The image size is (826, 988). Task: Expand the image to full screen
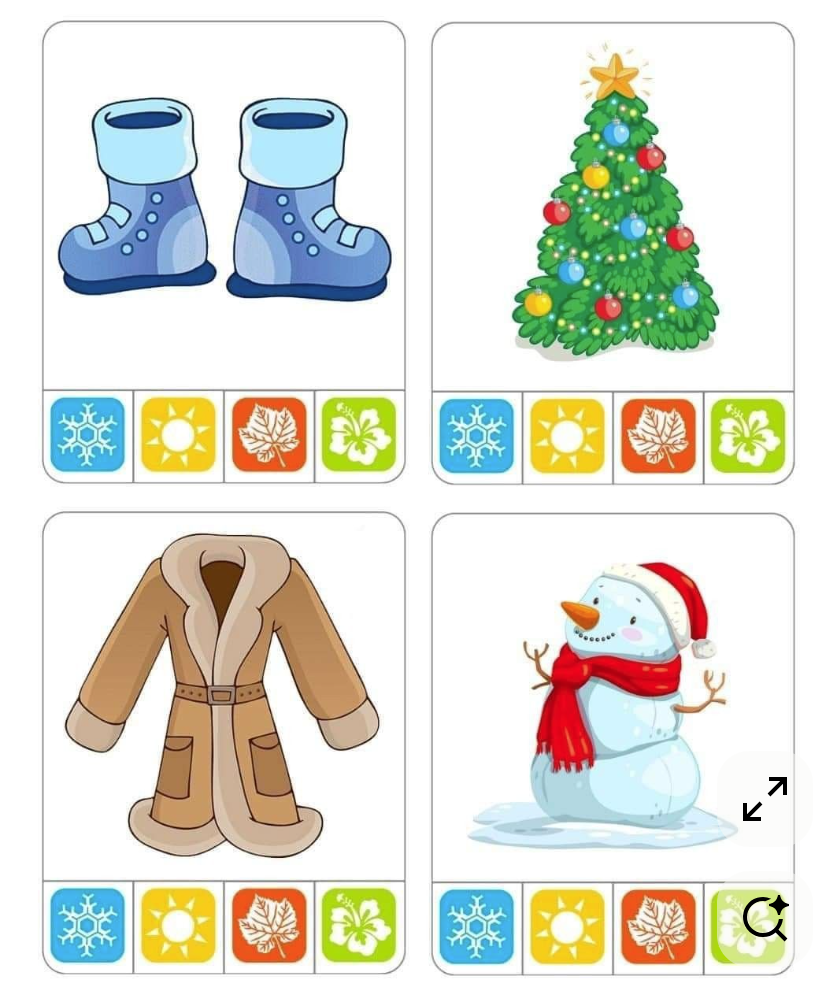tap(765, 799)
